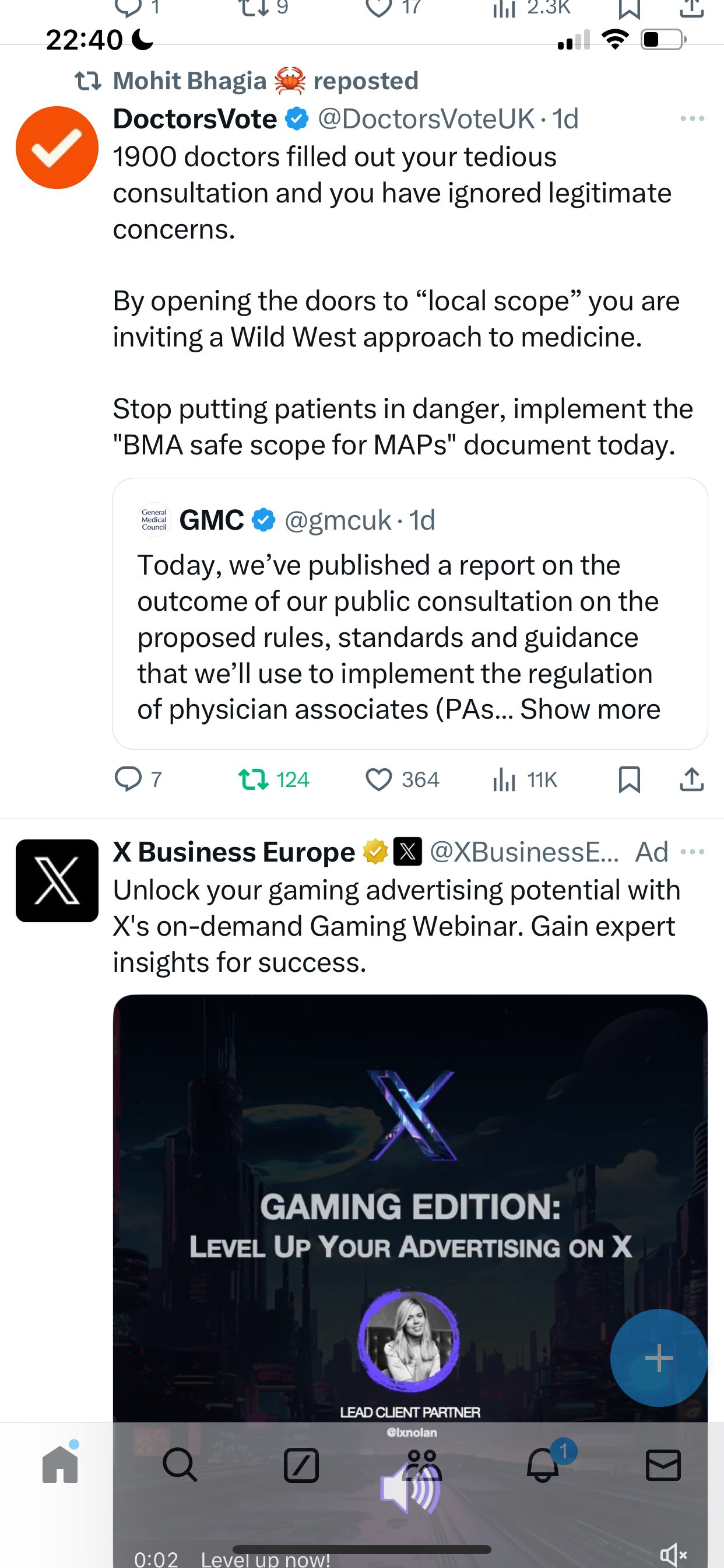The width and height of the screenshot is (724, 1568).
Task: Switch to the Search tab
Action: pos(180,1465)
